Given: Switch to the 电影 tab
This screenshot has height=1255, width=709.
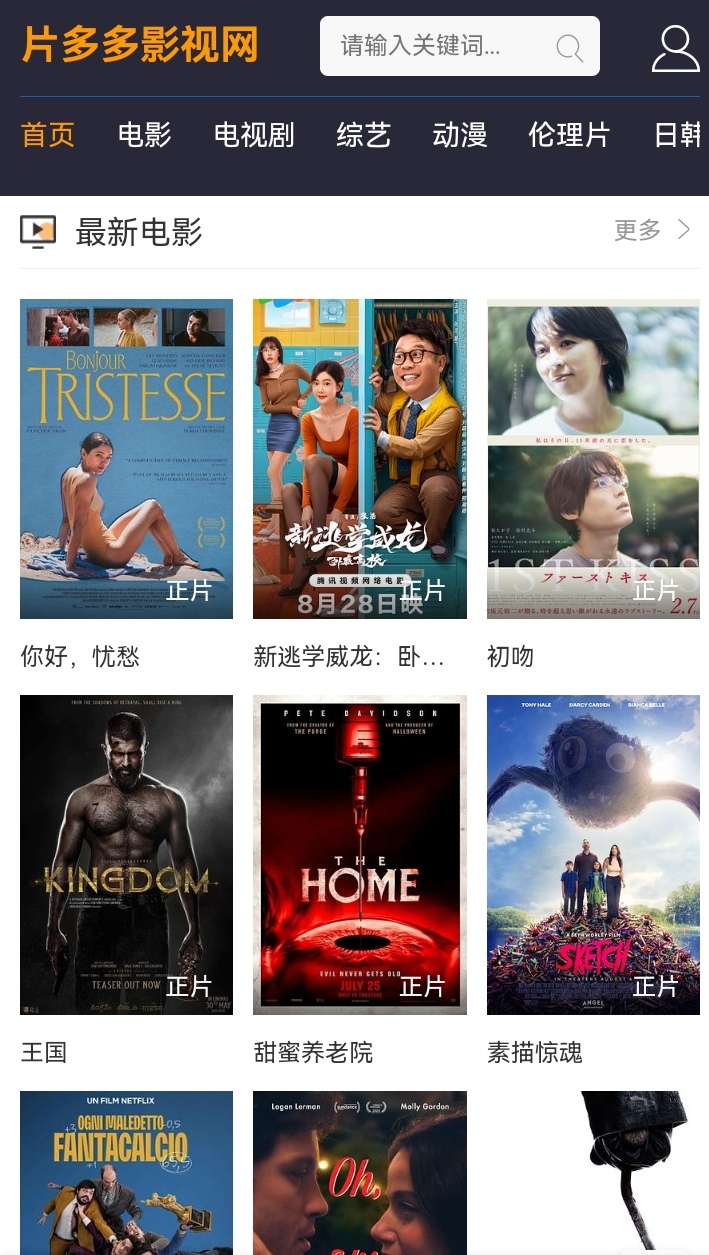Looking at the screenshot, I should click(144, 134).
